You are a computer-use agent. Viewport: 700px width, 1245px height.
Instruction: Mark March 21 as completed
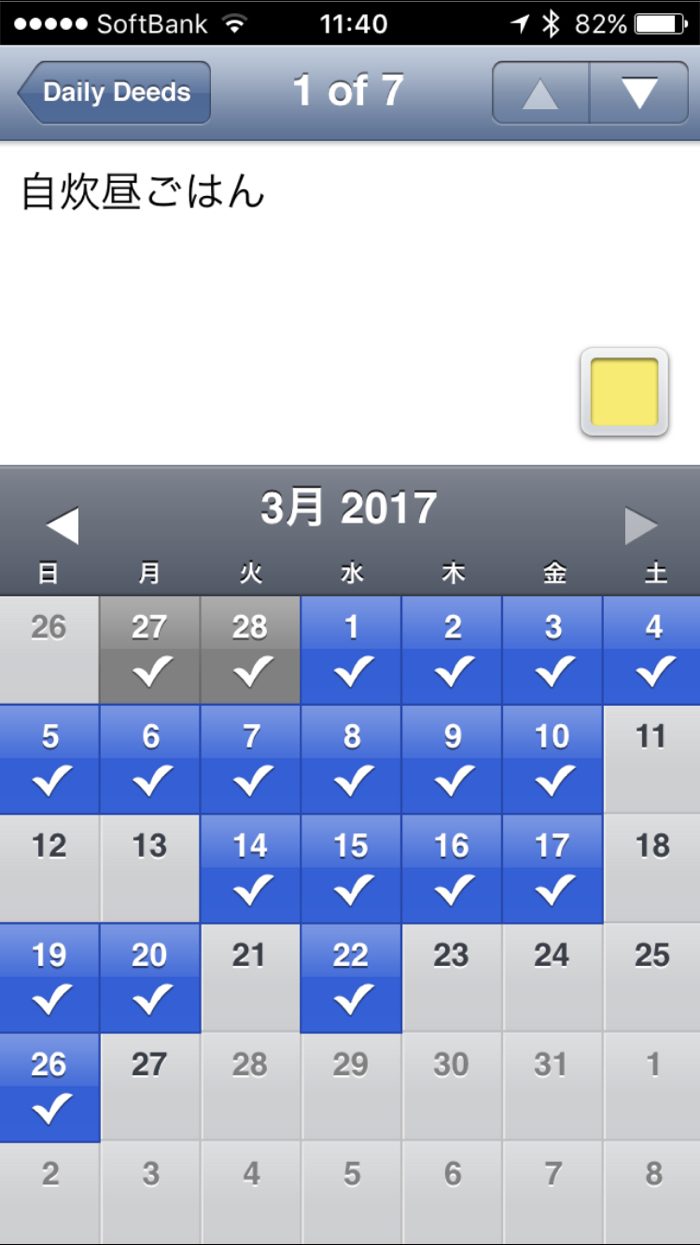point(250,978)
